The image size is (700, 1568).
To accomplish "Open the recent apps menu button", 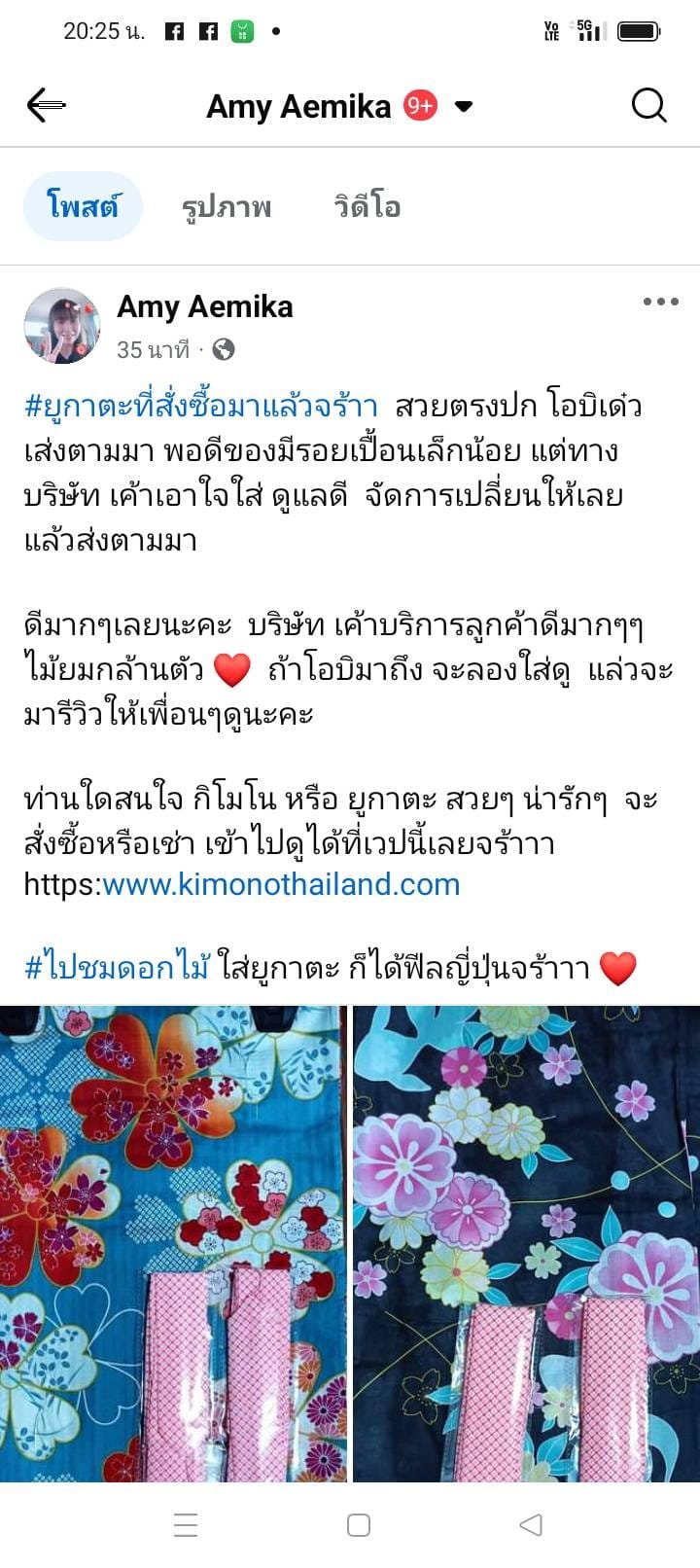I will 186,1524.
